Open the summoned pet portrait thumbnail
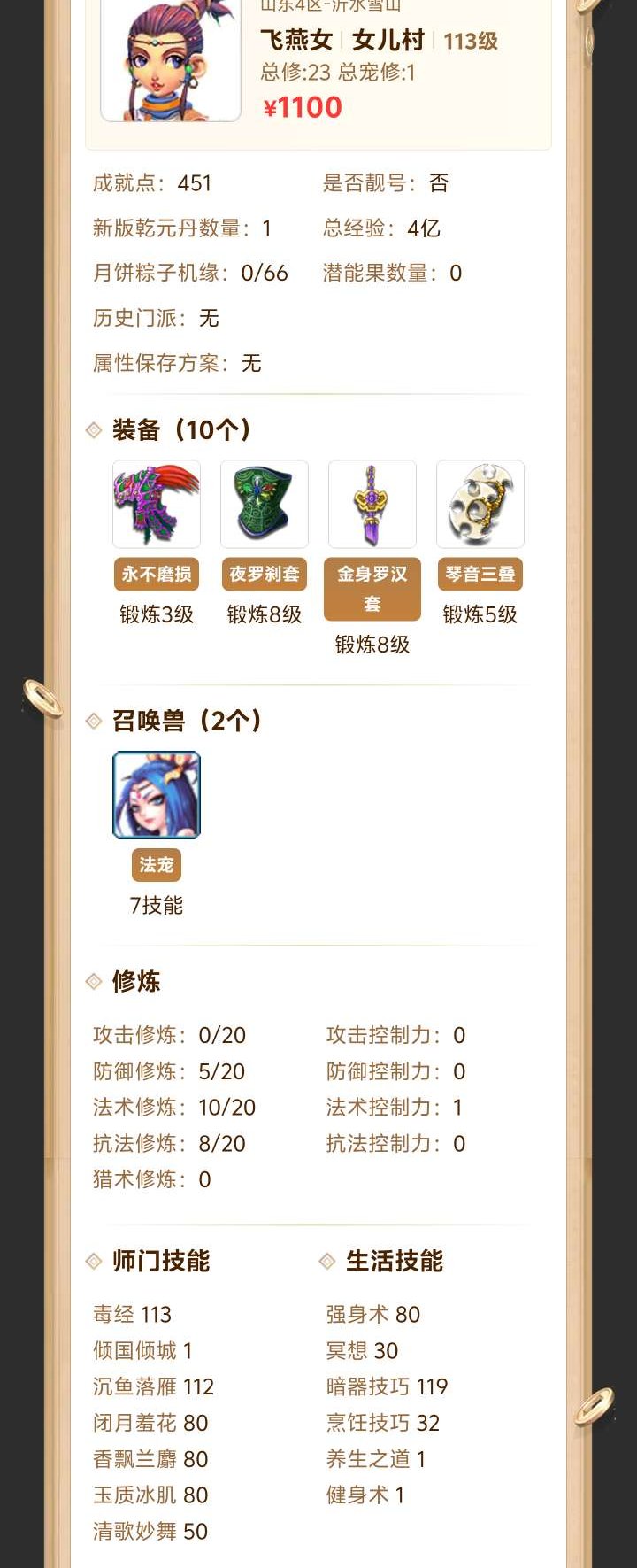The height and width of the screenshot is (1568, 637). point(157,795)
